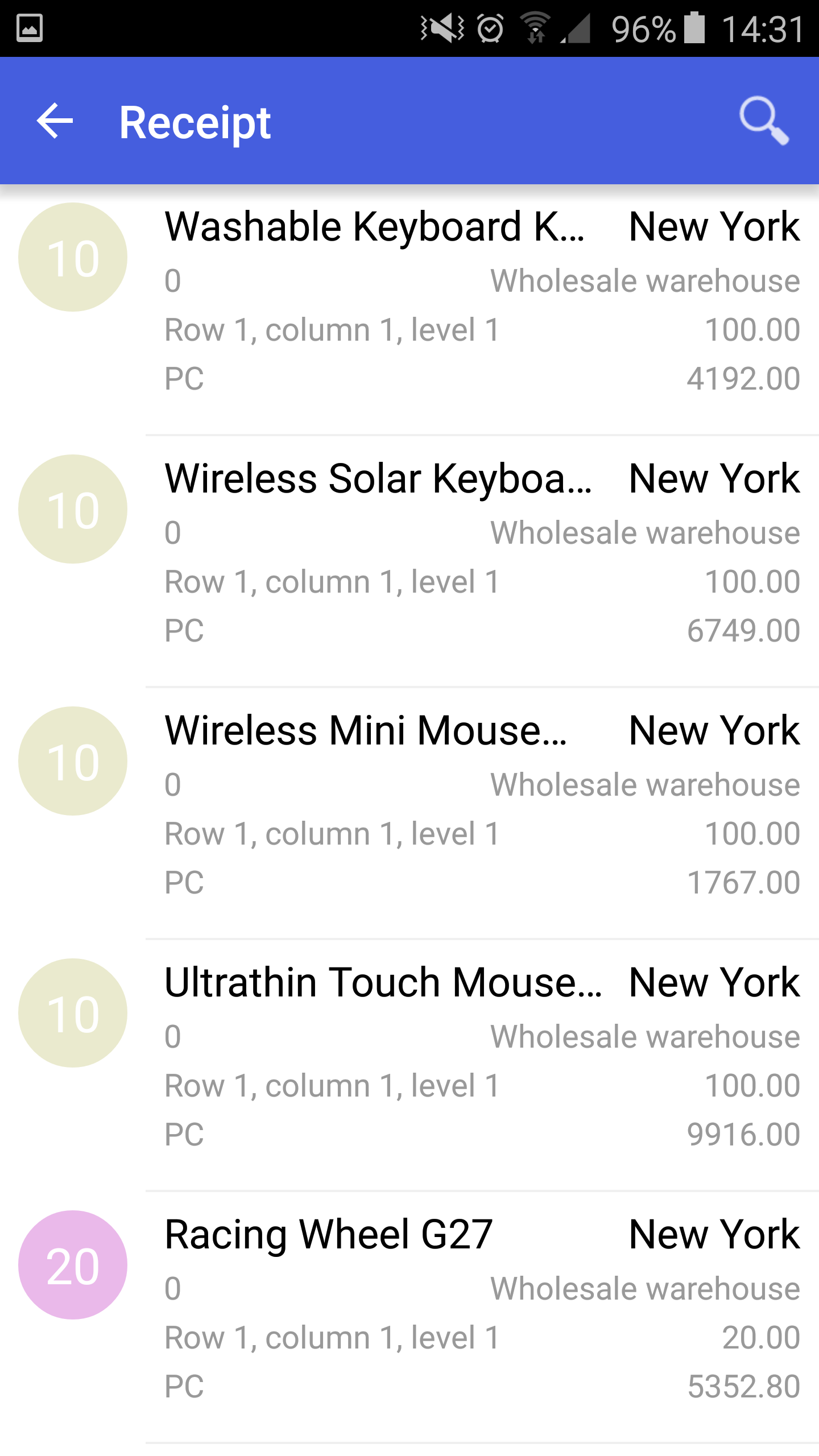
Task: Tap the back arrow next to Receipt title
Action: (x=55, y=121)
